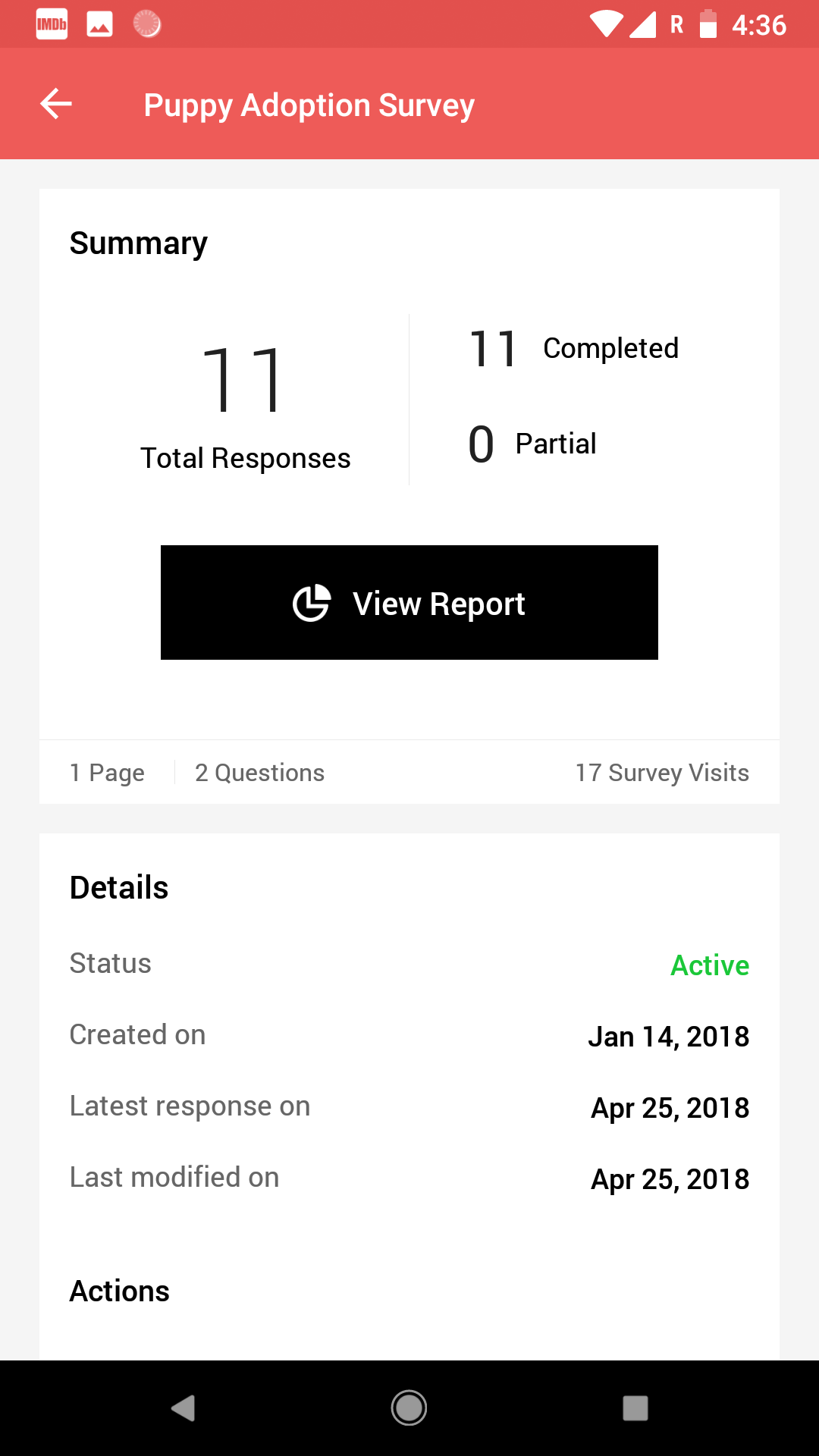This screenshot has height=1456, width=819.
Task: Tap the loading spinner icon in status bar
Action: click(x=146, y=24)
